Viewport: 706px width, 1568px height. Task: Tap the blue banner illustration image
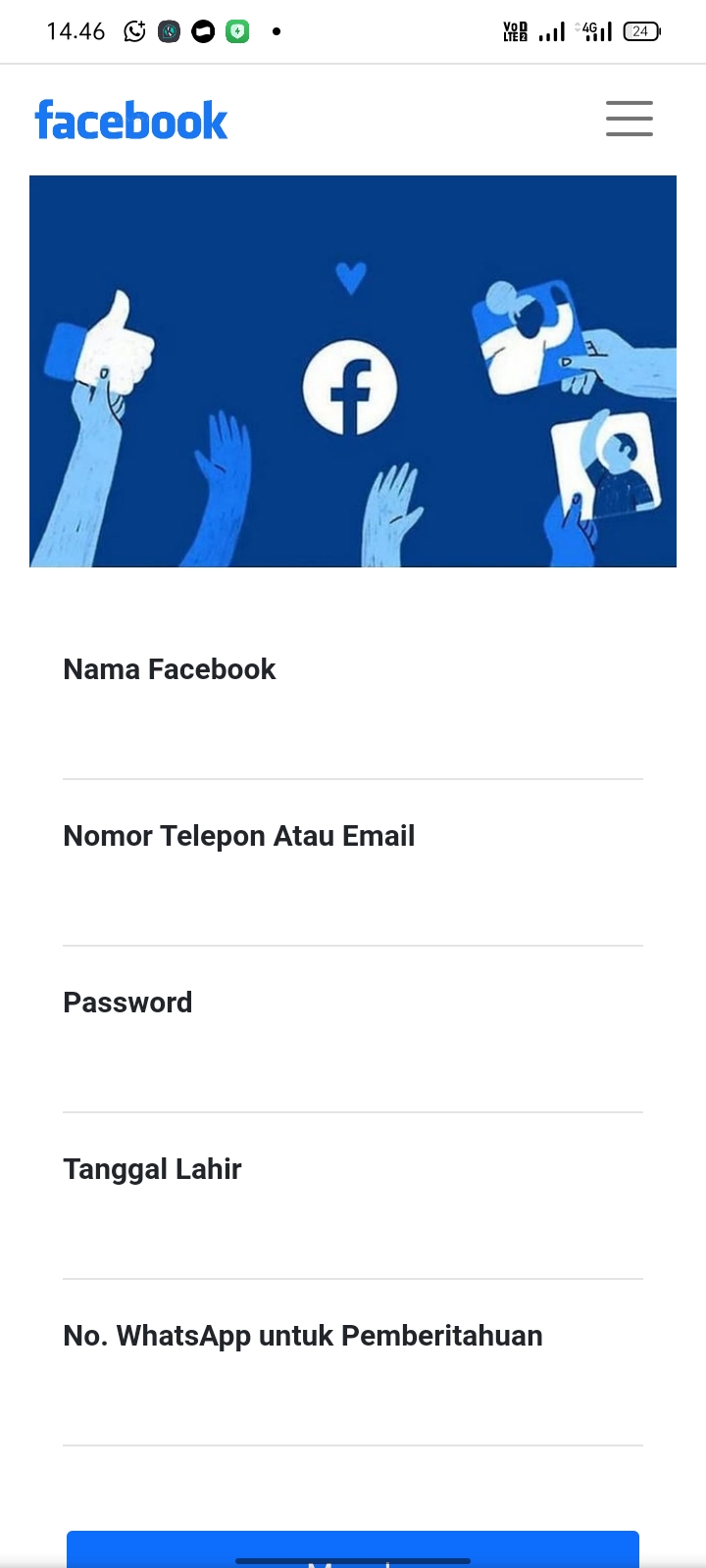[x=352, y=370]
